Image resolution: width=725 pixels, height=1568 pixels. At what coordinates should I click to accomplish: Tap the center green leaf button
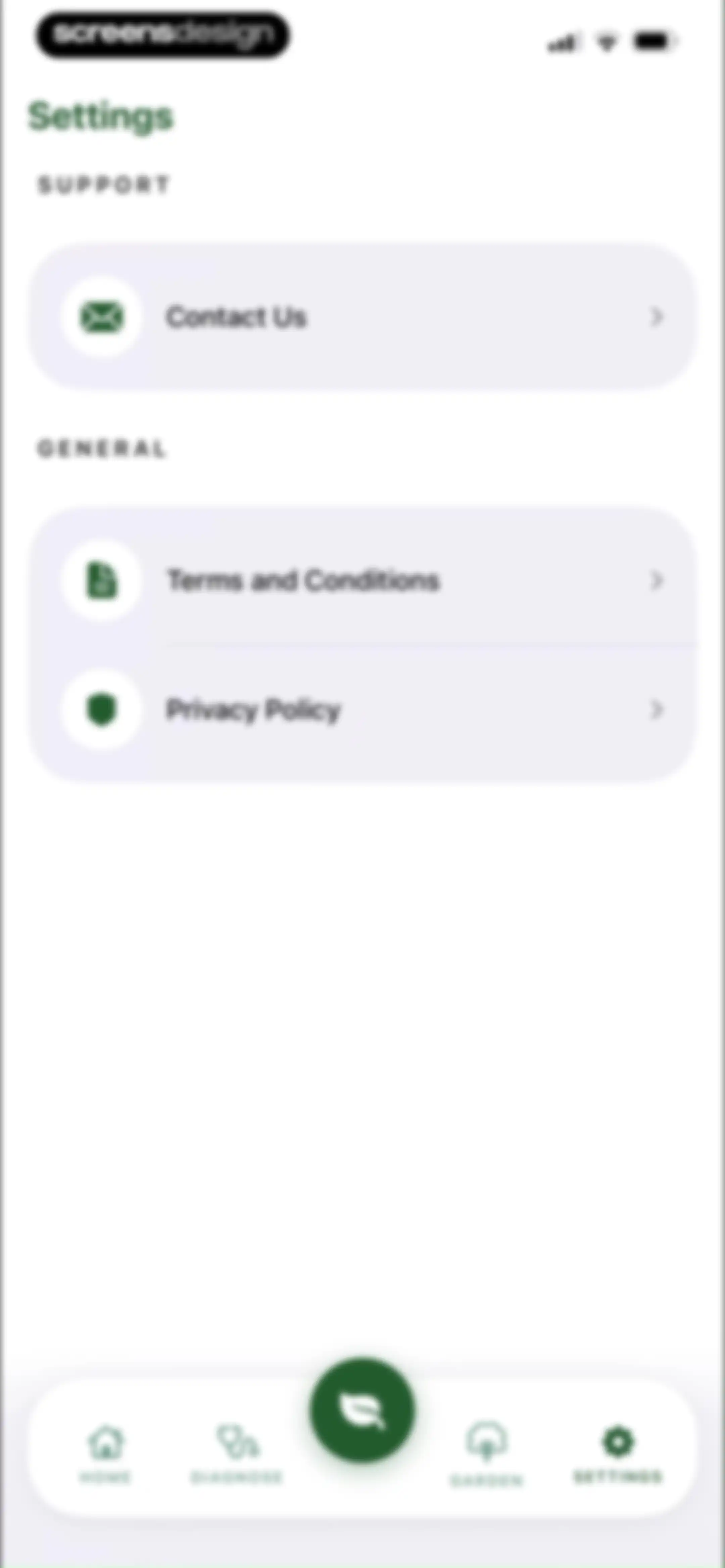coord(362,1409)
